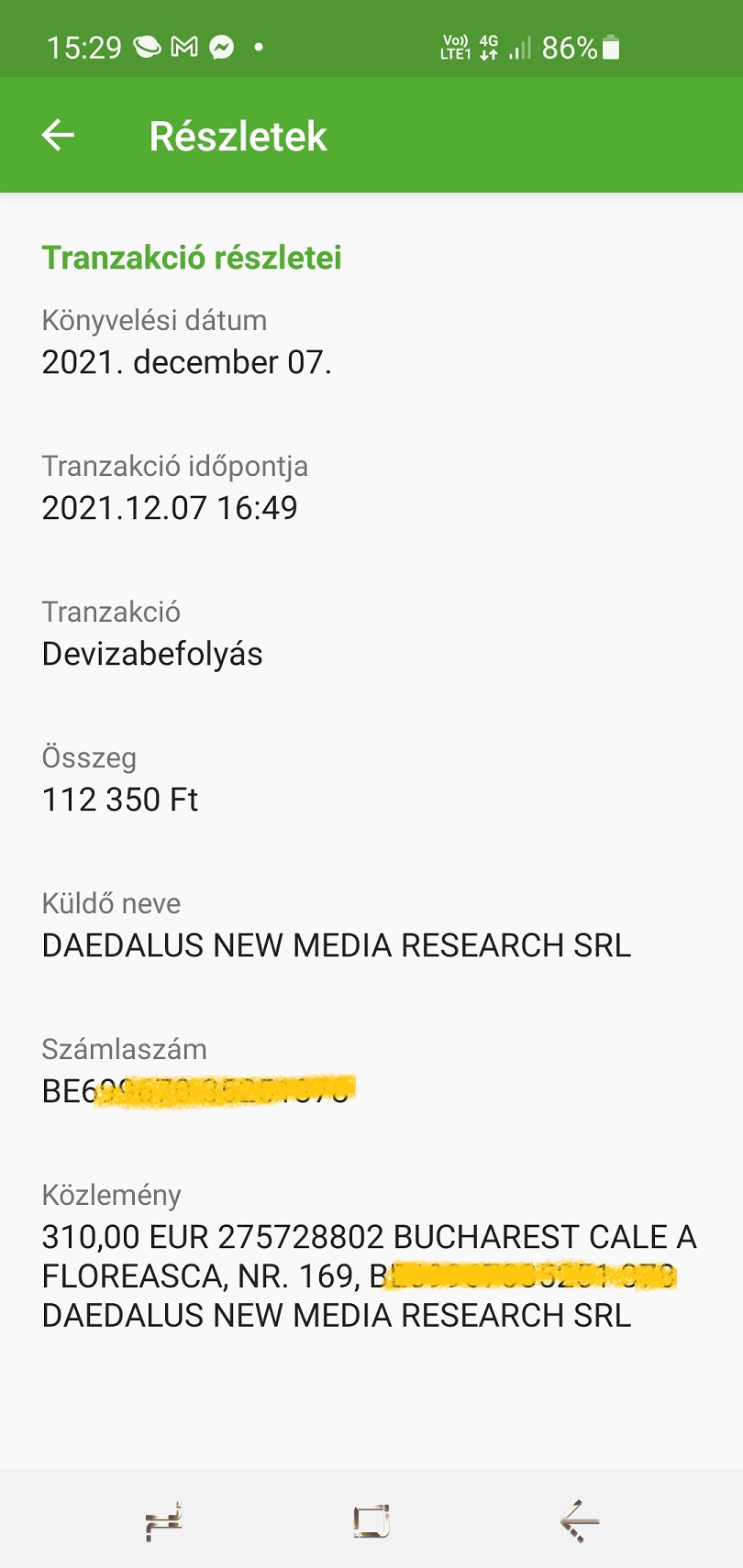
Task: Open recent apps from navigation bar
Action: click(164, 1521)
